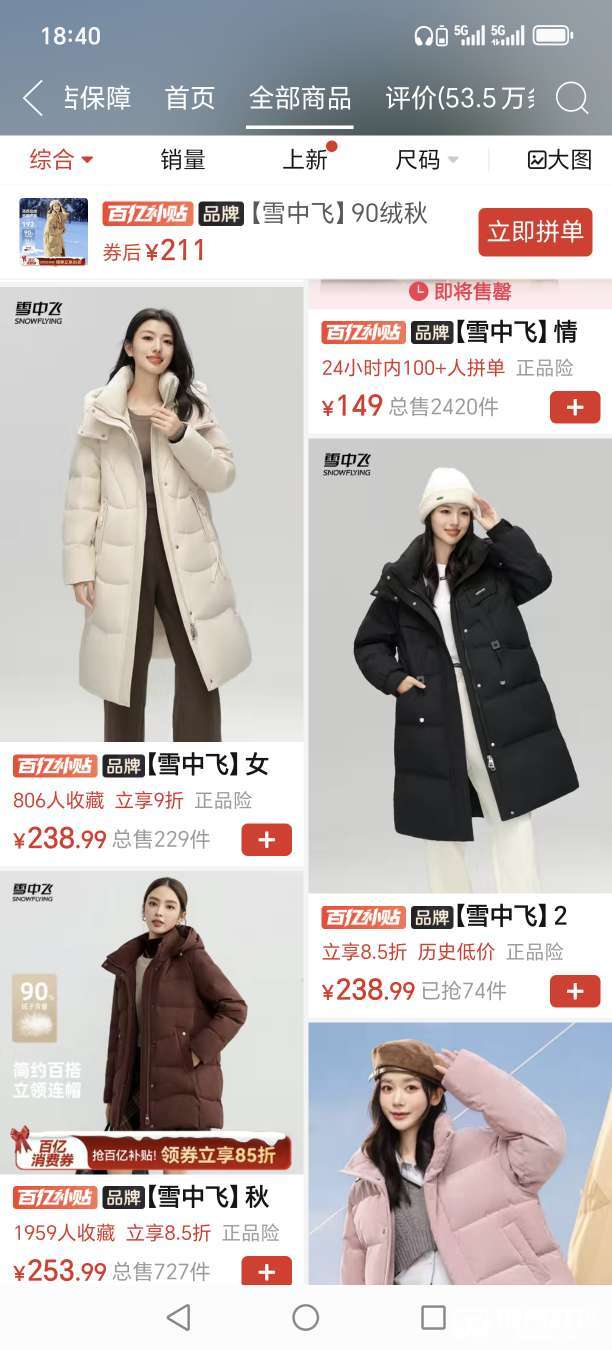View the brown hooded down jacket
This screenshot has width=612, height=1350.
152,1020
